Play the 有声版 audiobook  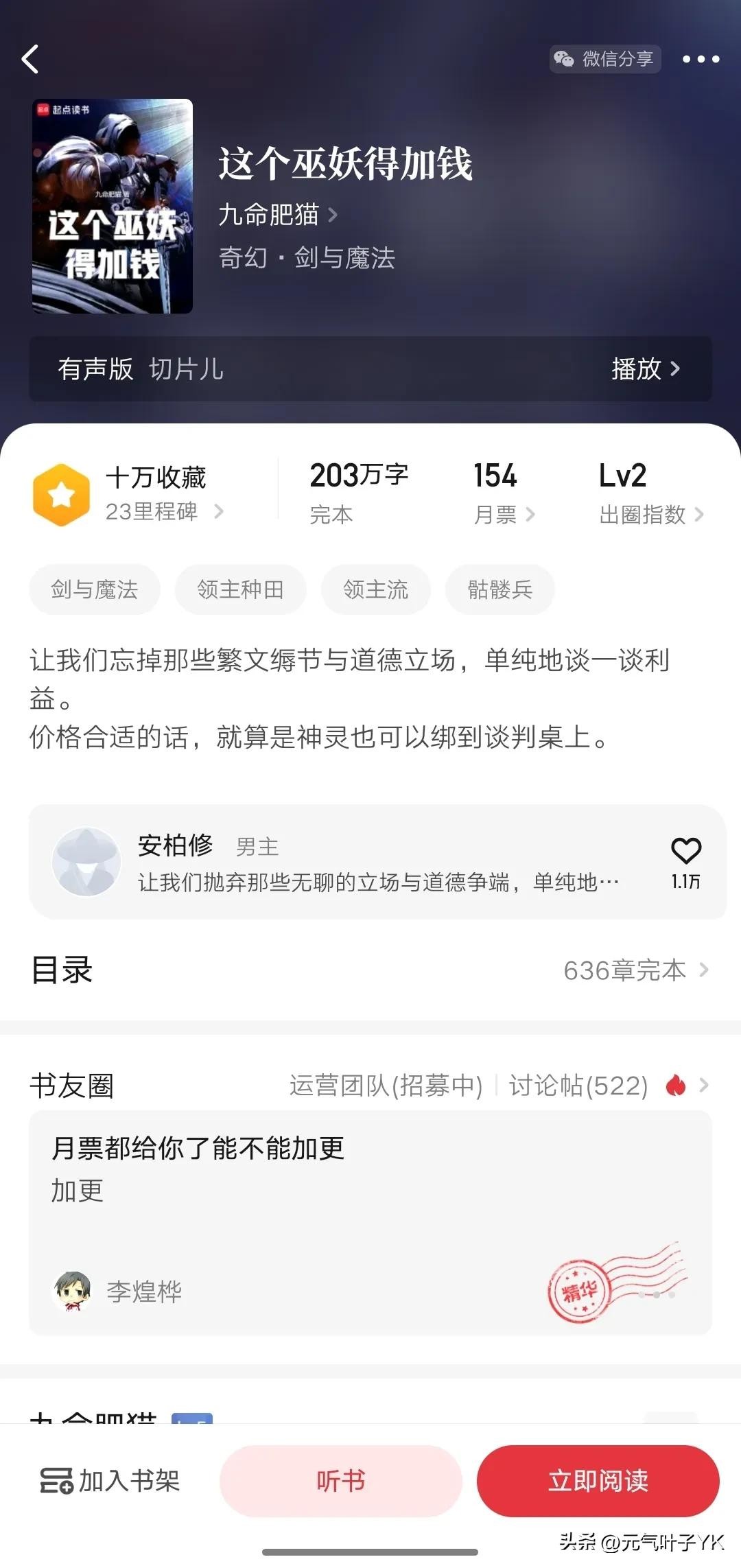coord(645,369)
